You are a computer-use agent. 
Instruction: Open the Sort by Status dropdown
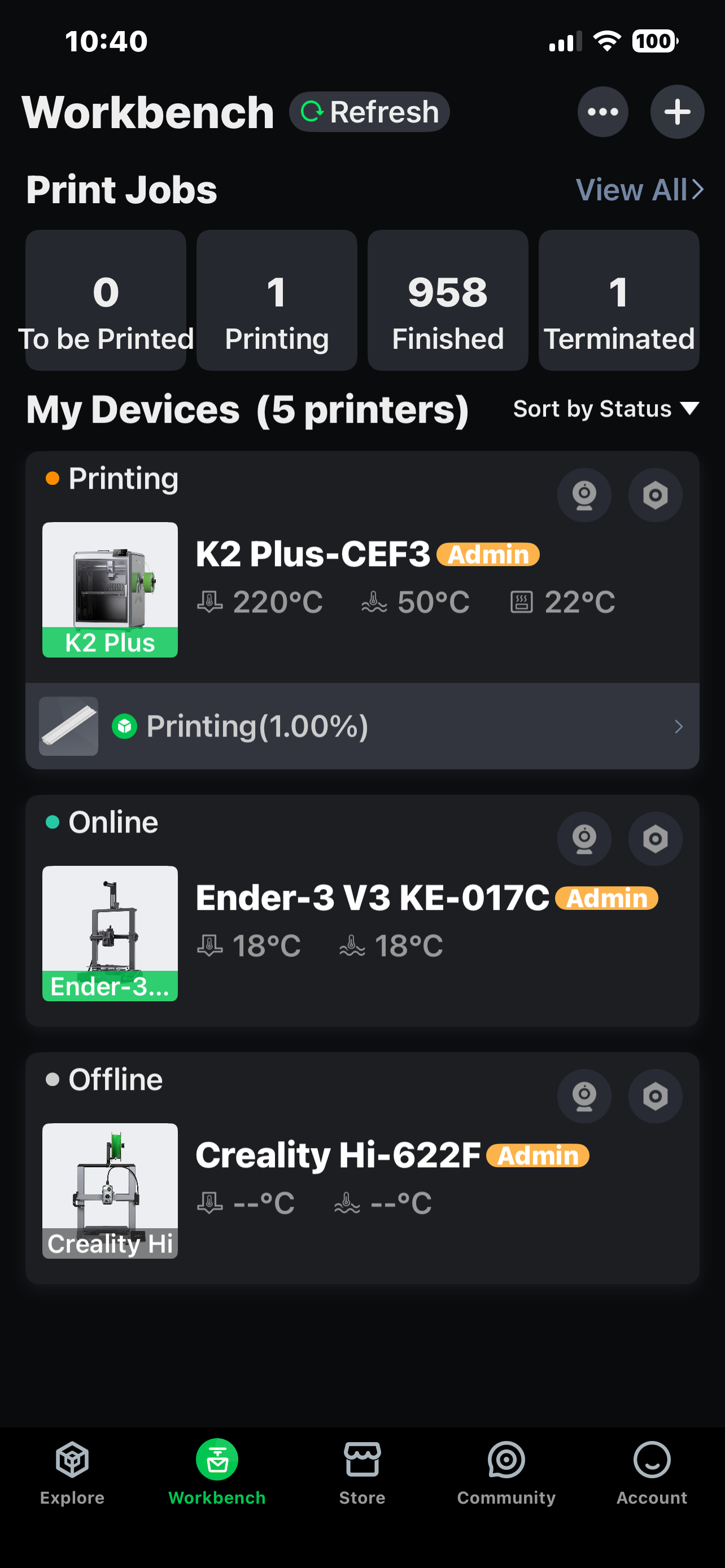605,409
